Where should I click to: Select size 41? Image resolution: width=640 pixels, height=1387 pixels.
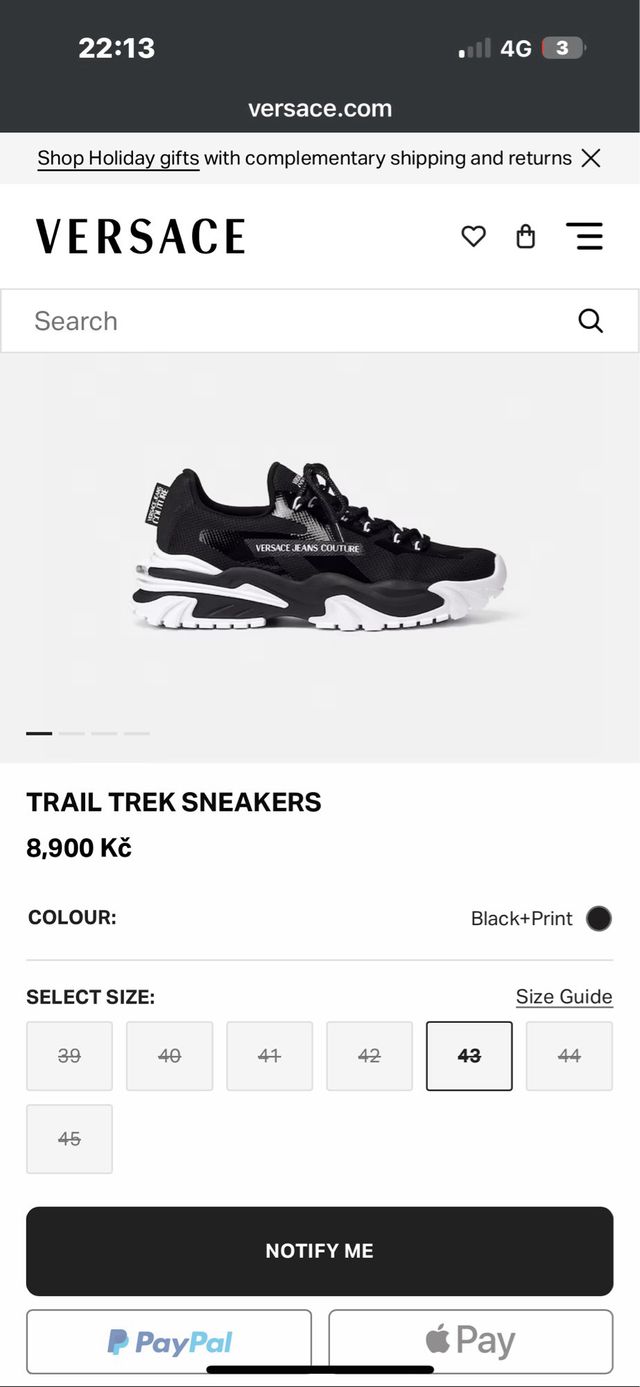[x=269, y=1056]
